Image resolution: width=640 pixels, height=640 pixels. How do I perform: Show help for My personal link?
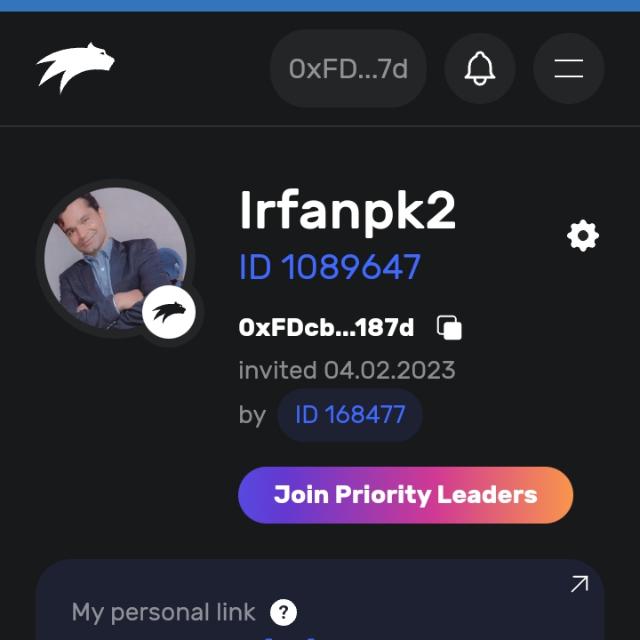coord(284,612)
